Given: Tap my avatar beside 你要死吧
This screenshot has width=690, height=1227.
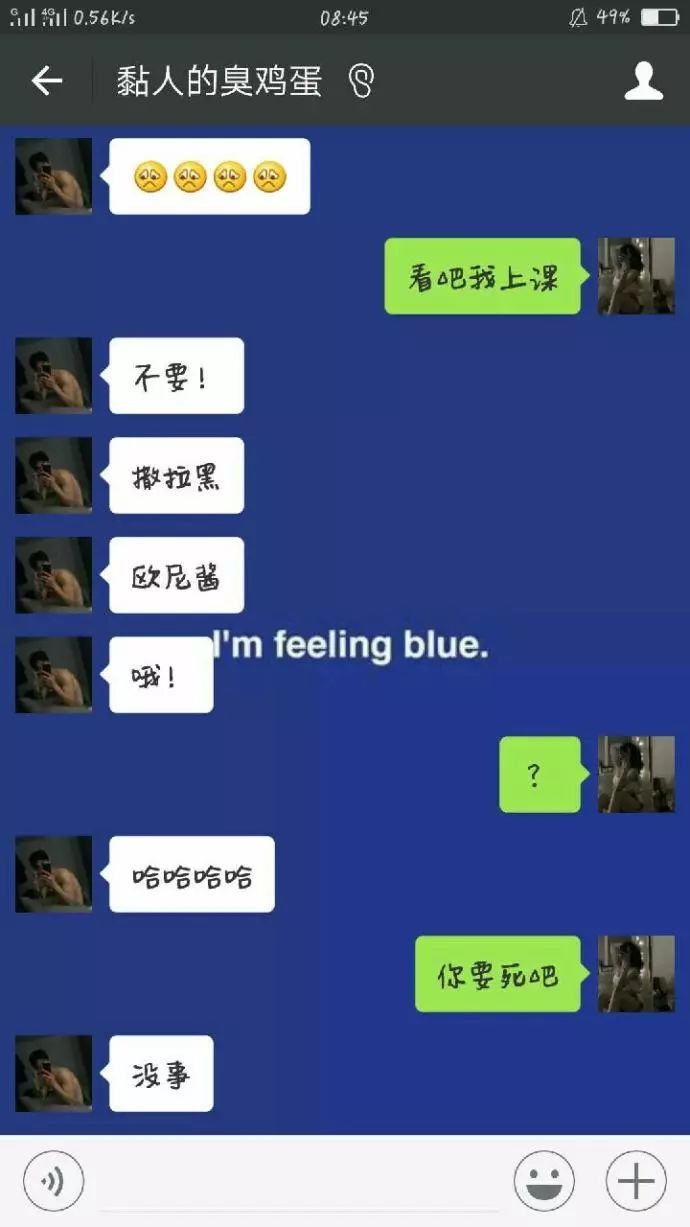Looking at the screenshot, I should (636, 974).
